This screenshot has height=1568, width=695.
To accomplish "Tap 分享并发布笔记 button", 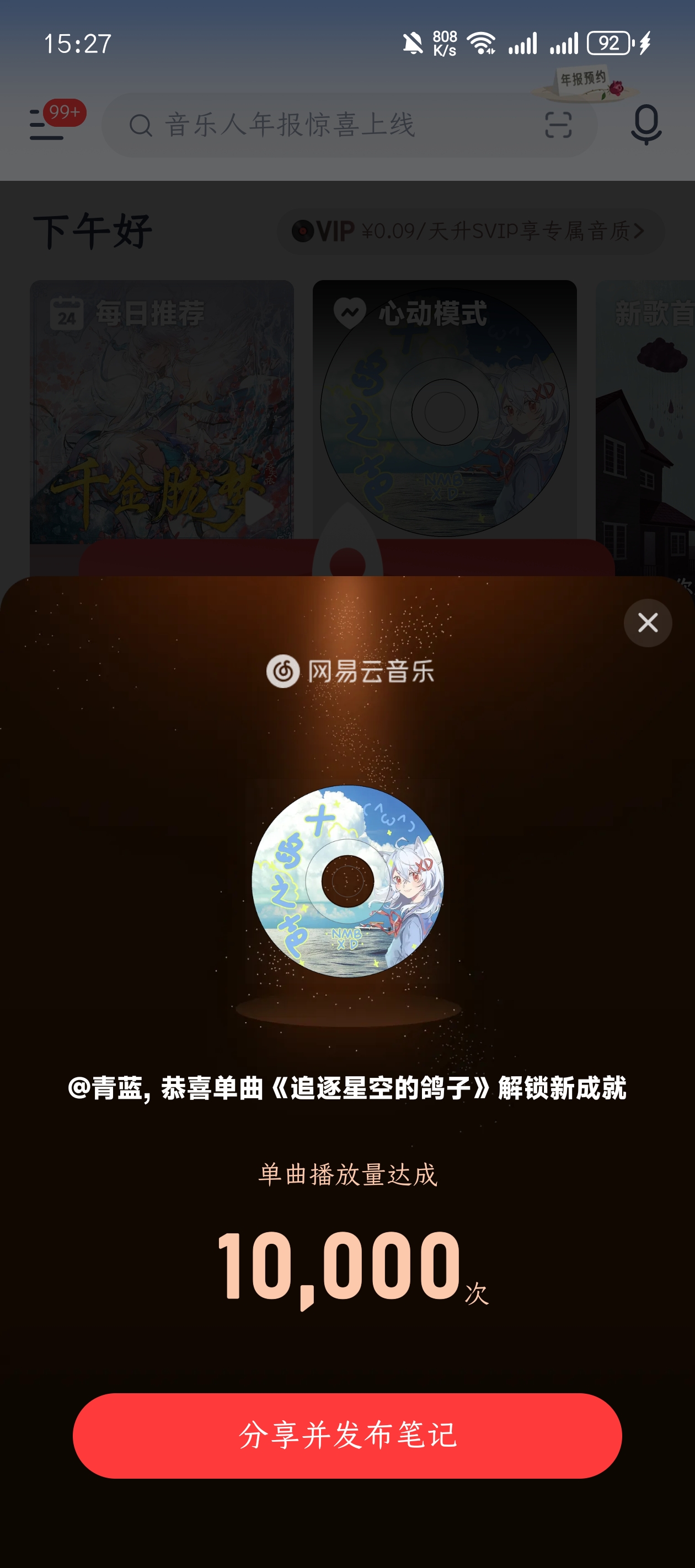I will [x=347, y=1436].
